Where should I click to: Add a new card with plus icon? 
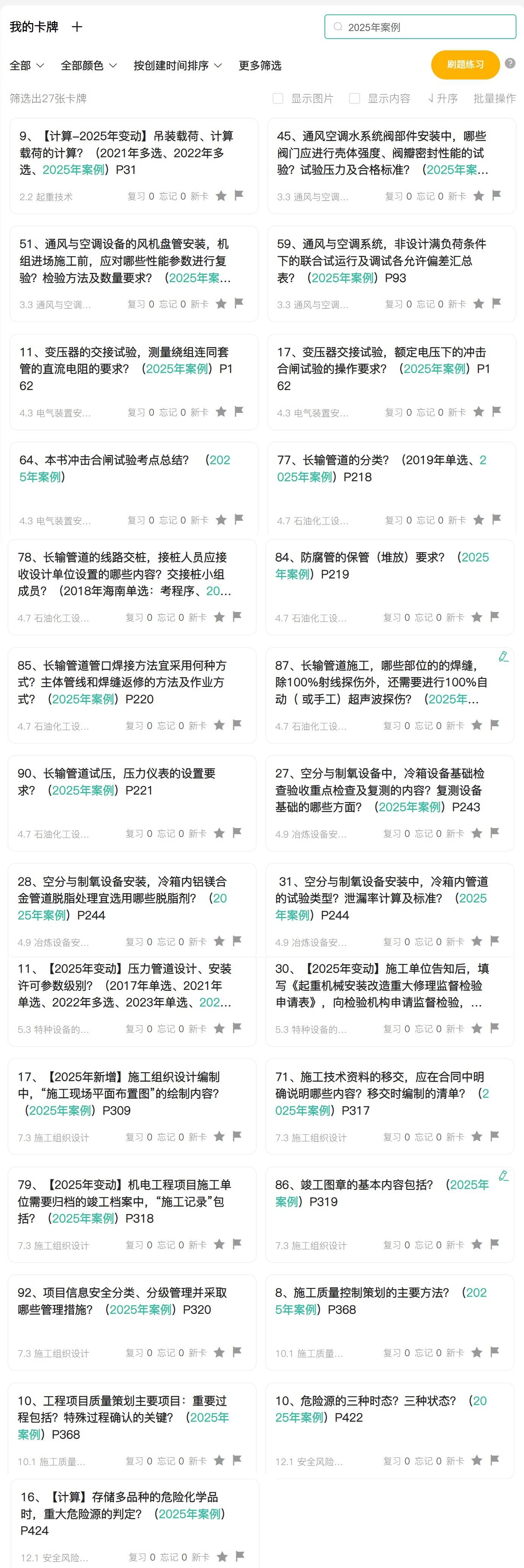coord(77,27)
